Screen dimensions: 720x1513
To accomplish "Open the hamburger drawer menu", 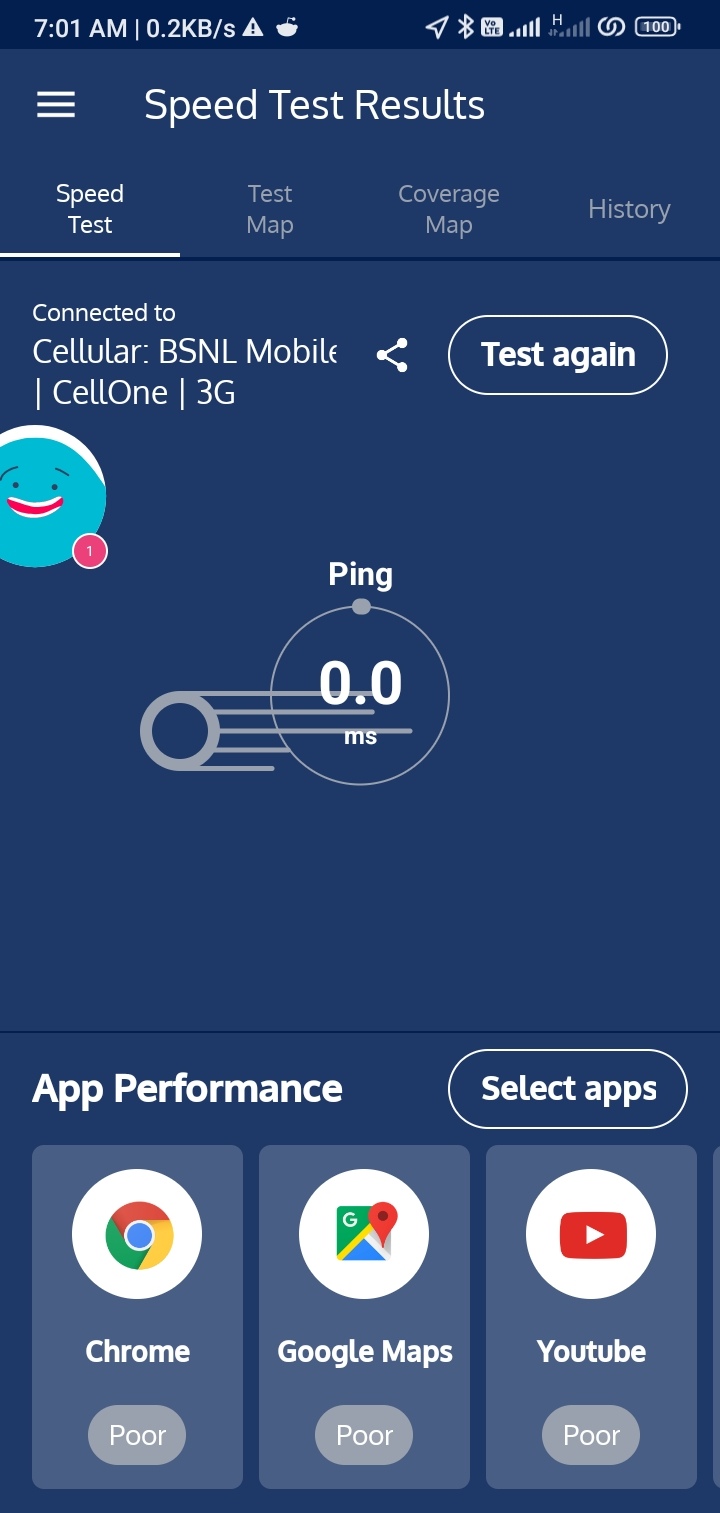I will [56, 105].
